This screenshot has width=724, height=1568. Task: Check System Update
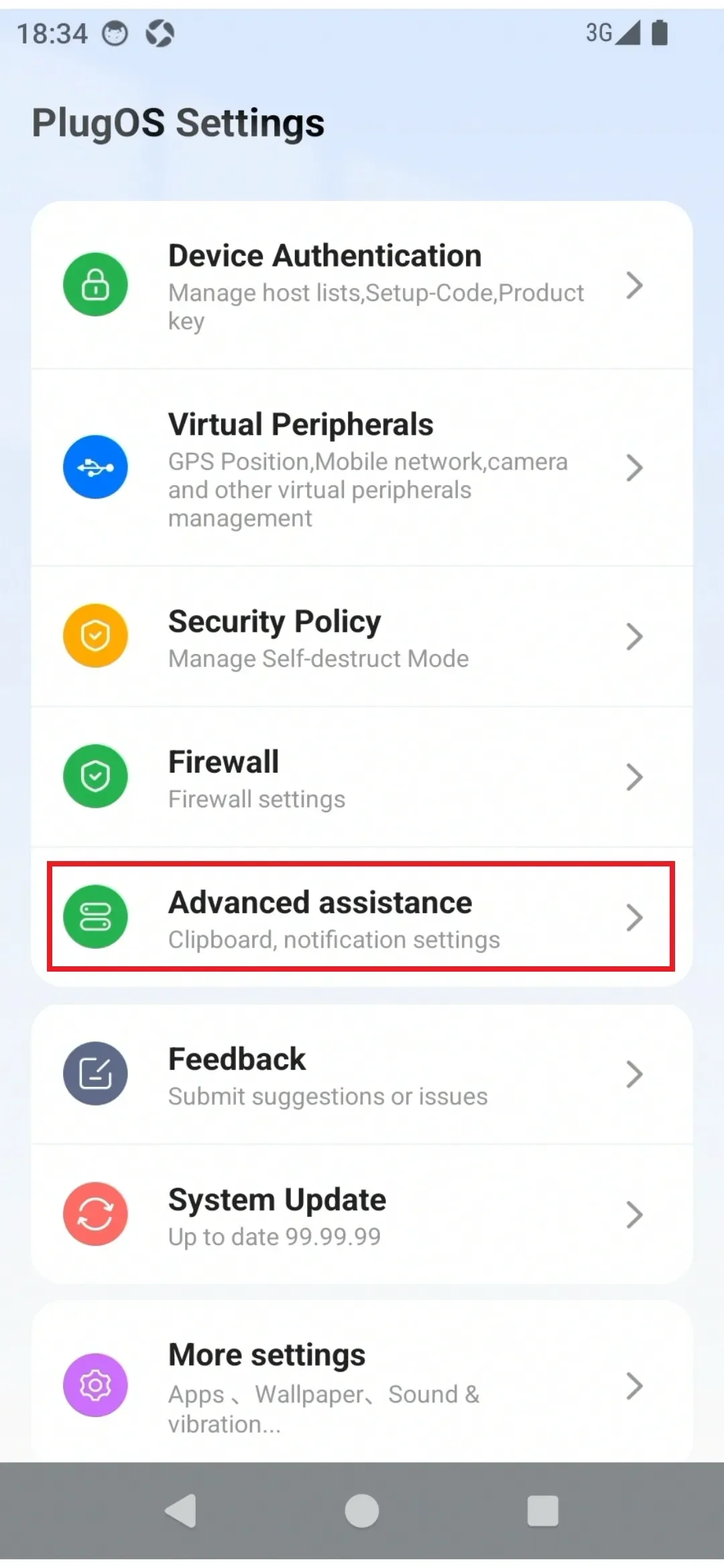(362, 1214)
